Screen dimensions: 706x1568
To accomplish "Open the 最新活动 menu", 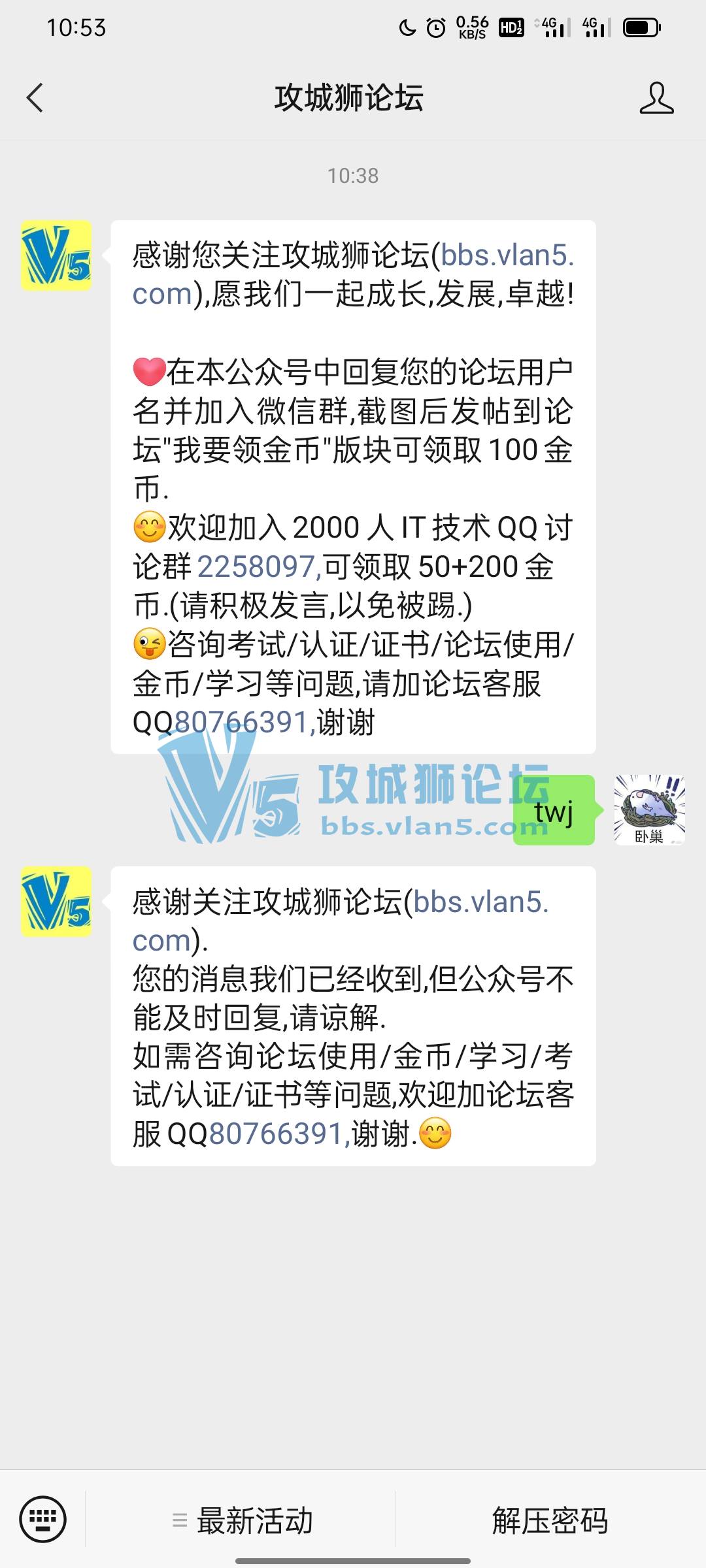I will (242, 1520).
